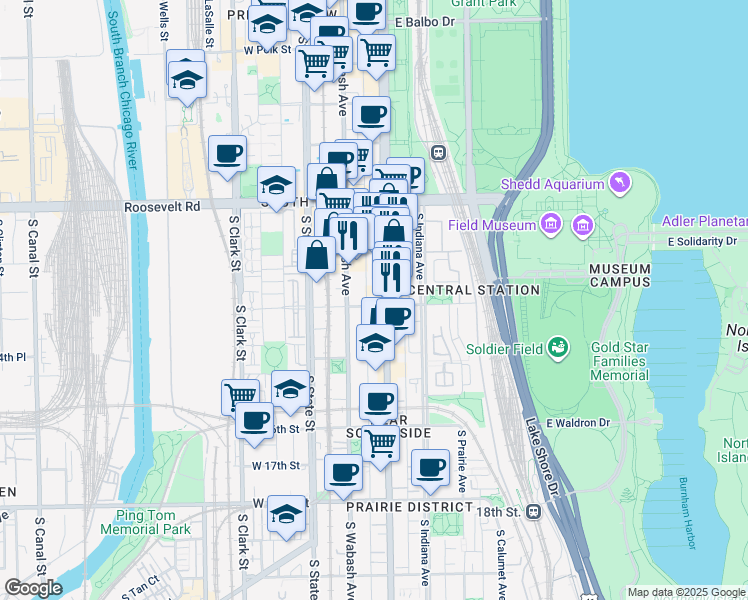Select the school marker near Wells St
Viewport: 748px width, 600px height.
pyautogui.click(x=187, y=83)
